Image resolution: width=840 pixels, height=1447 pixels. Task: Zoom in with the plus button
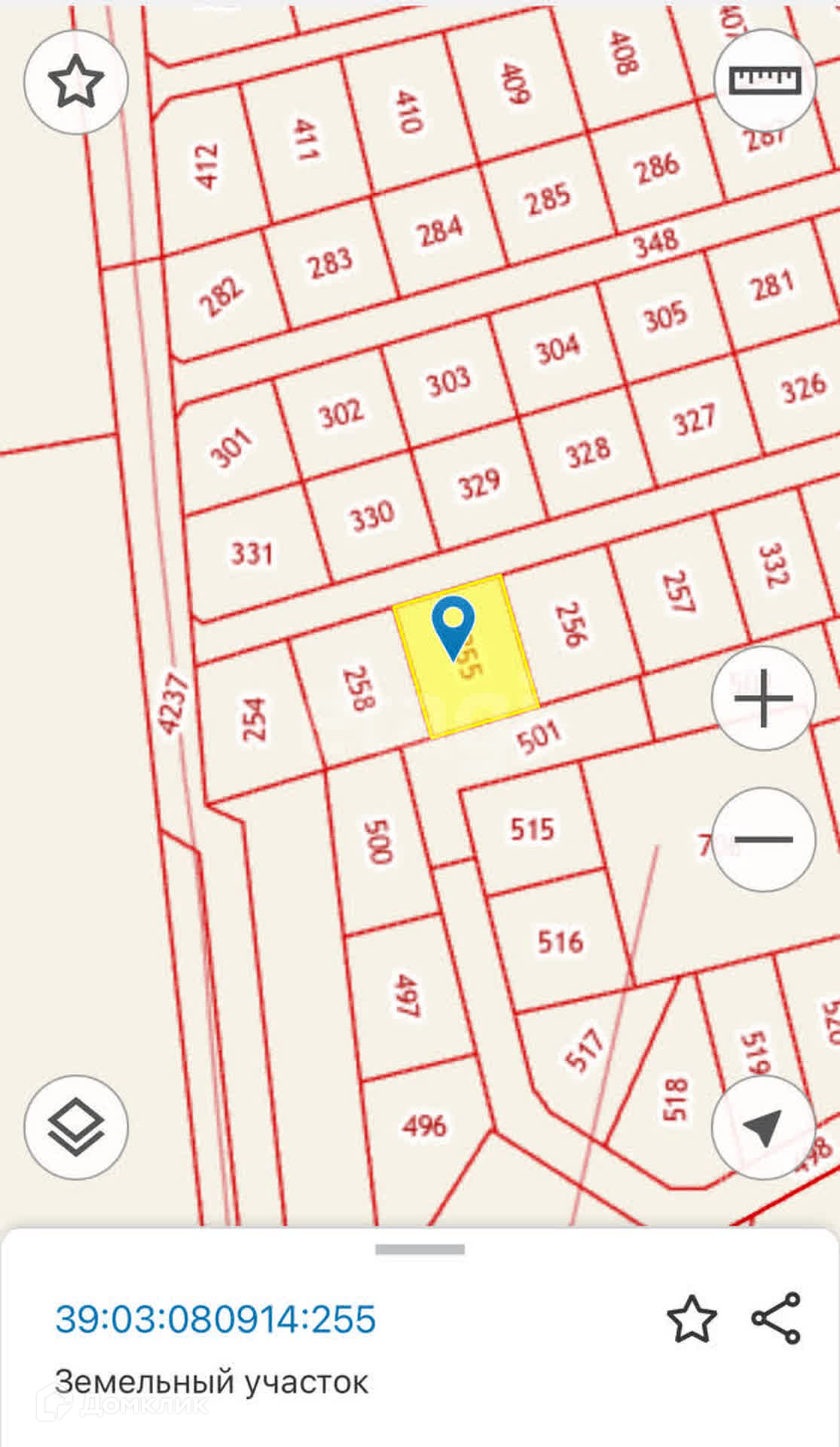click(x=763, y=698)
